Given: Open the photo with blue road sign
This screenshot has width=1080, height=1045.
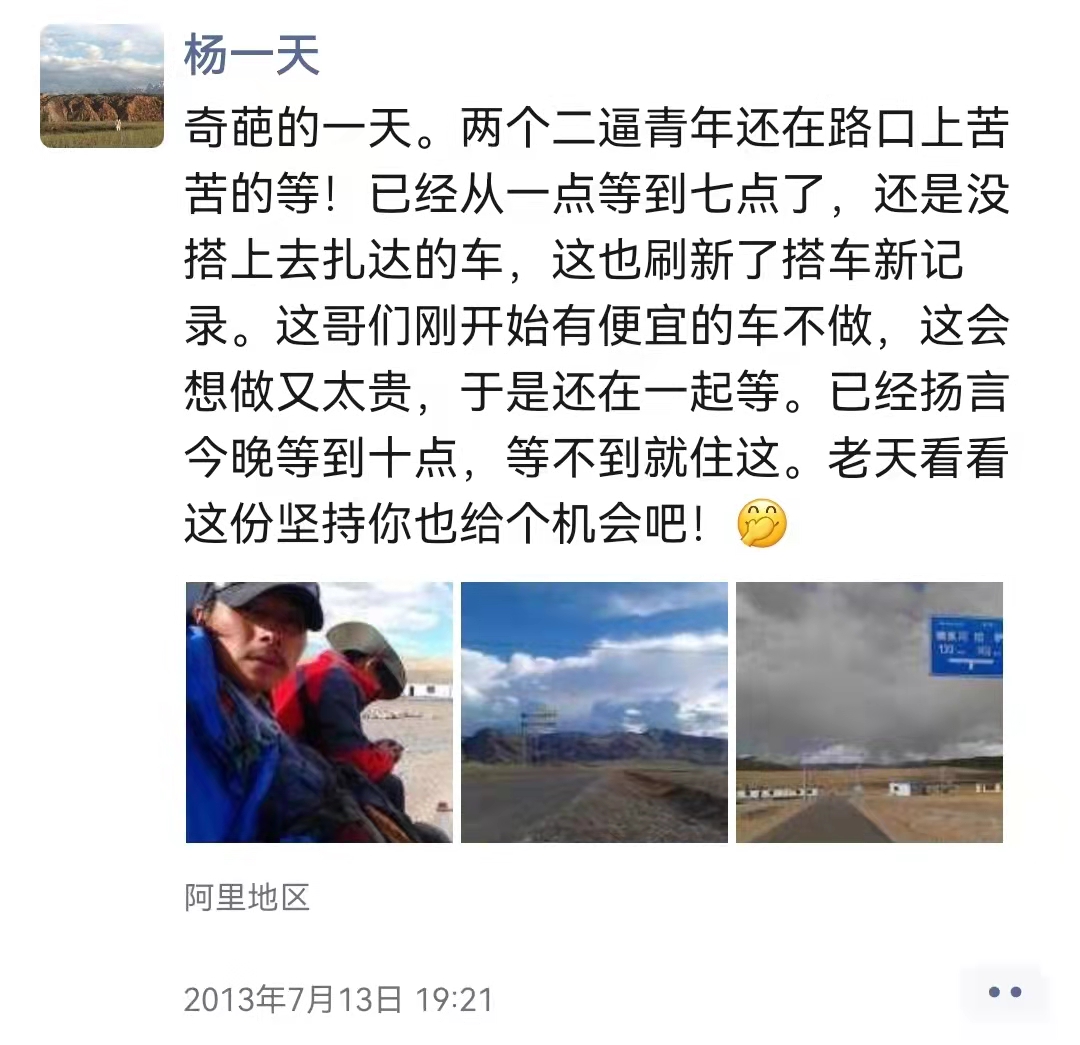Looking at the screenshot, I should click(869, 712).
